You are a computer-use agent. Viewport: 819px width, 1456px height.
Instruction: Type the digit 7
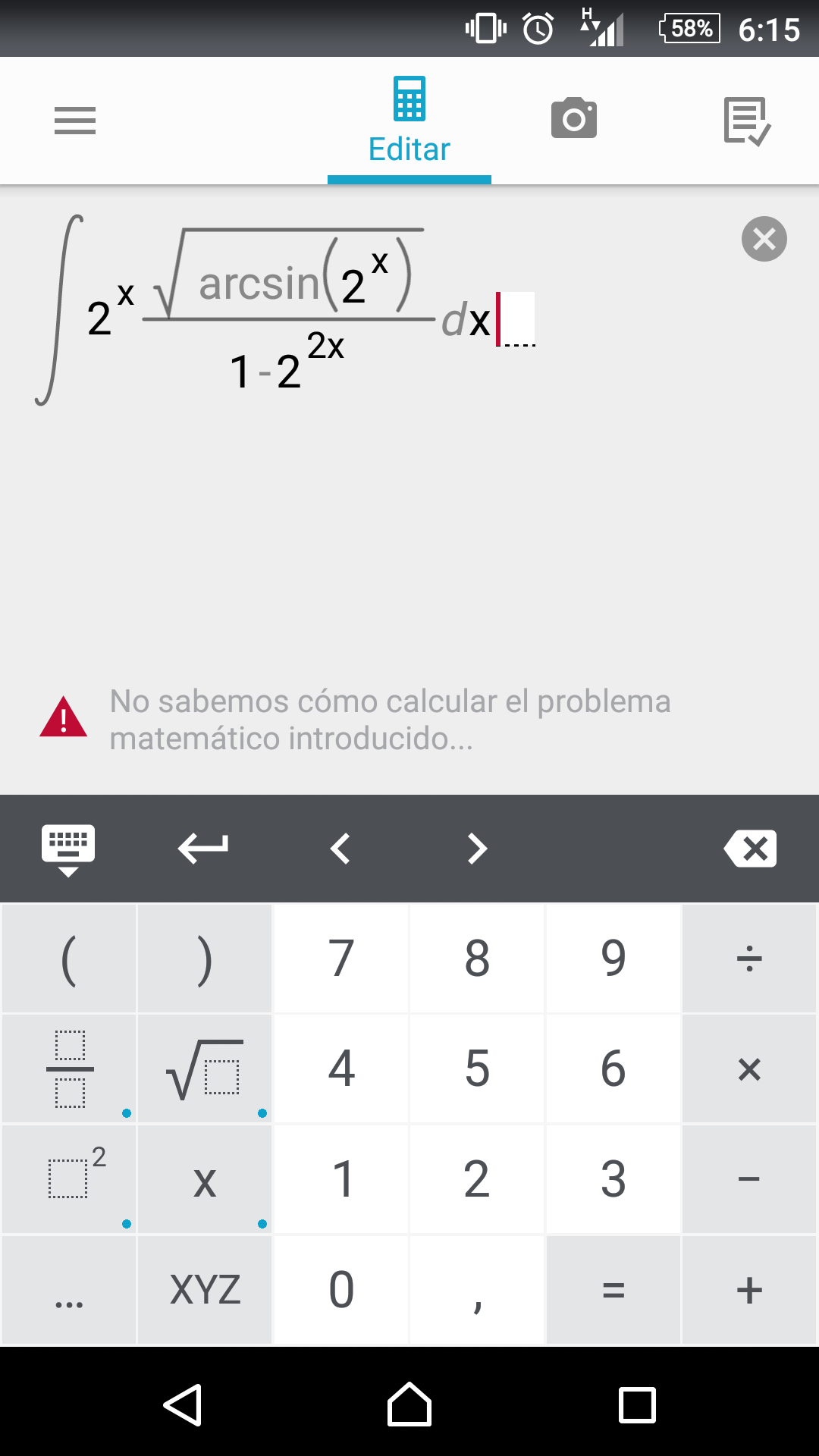(341, 959)
